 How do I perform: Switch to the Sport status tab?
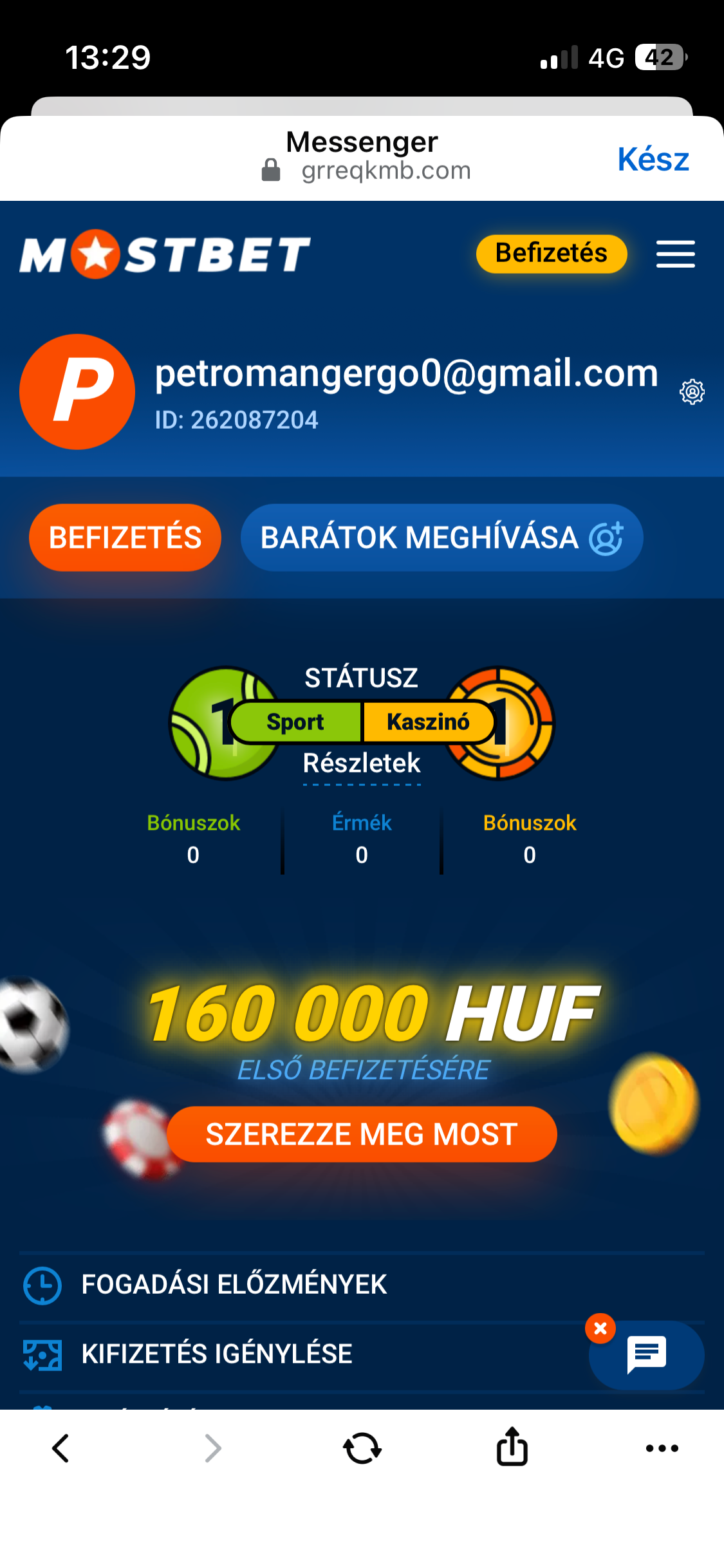point(295,722)
